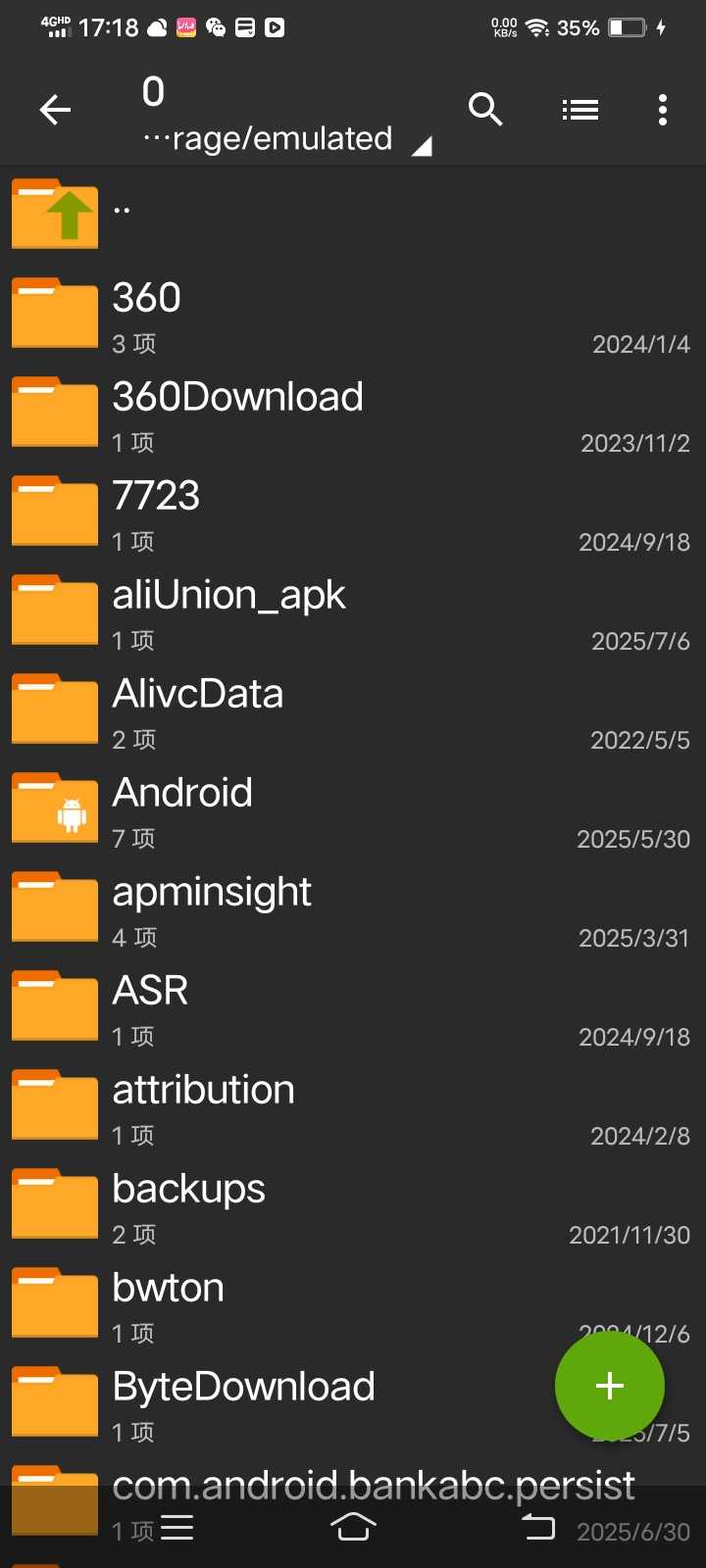Tap the system home button
This screenshot has height=1568, width=706.
click(353, 1527)
